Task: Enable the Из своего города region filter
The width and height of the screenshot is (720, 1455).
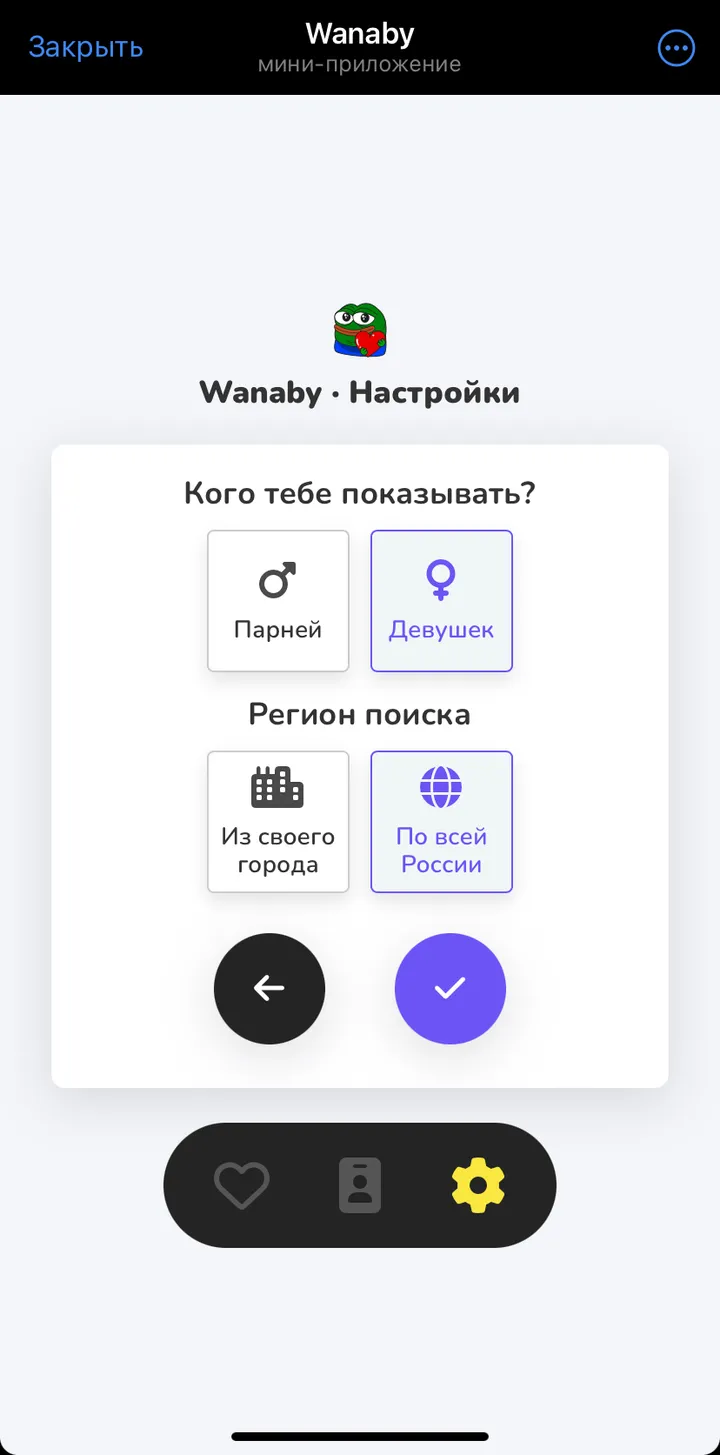Action: click(278, 822)
